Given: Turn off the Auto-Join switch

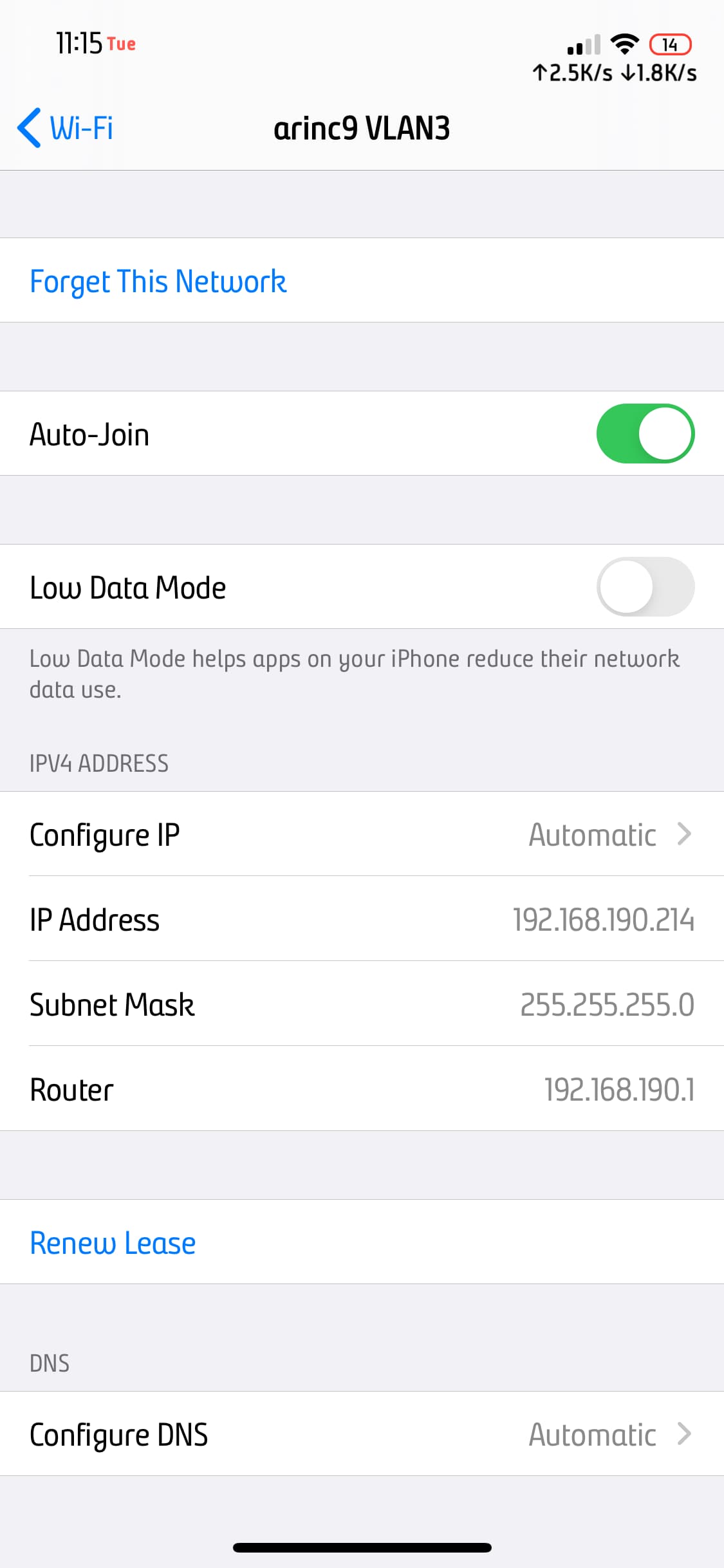Looking at the screenshot, I should click(x=645, y=434).
